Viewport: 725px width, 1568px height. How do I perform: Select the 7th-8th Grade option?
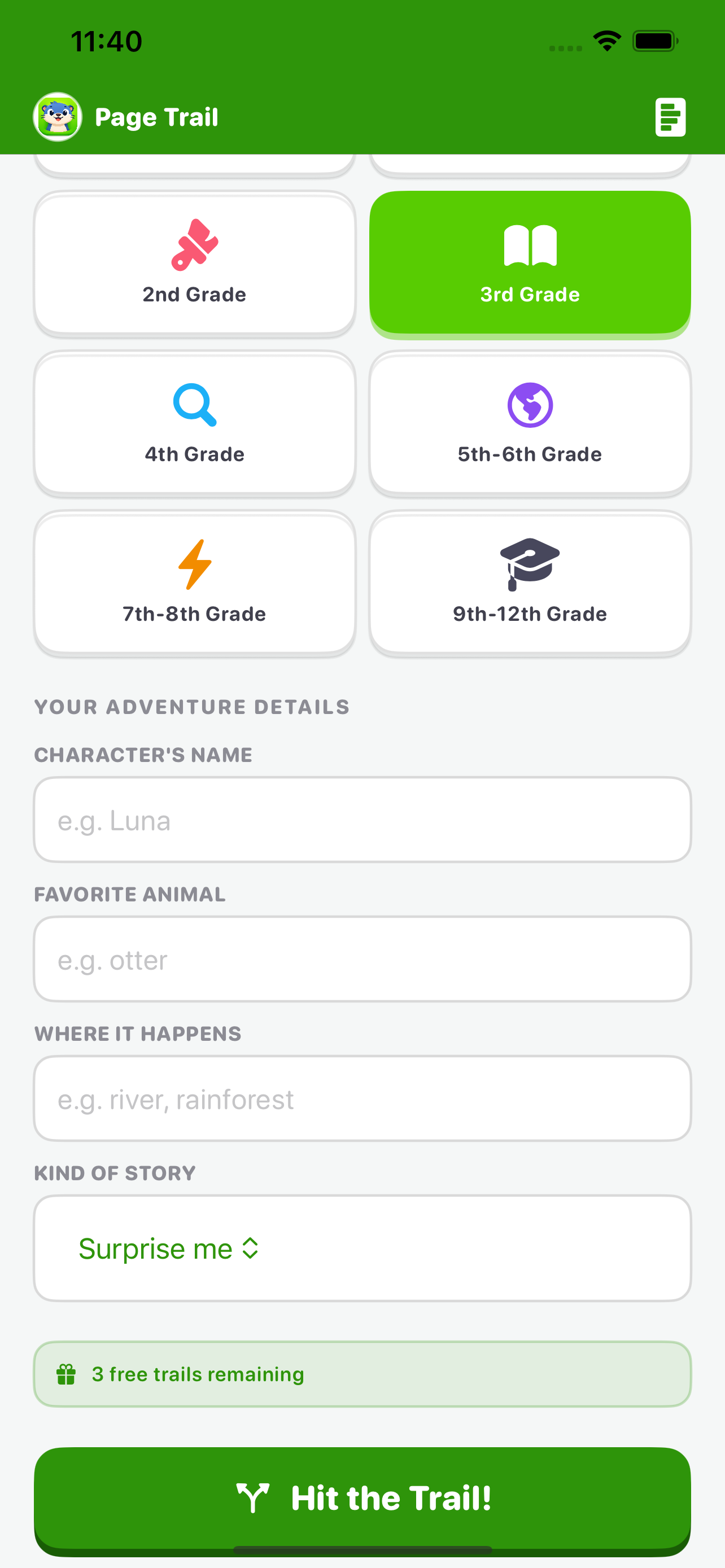tap(195, 582)
